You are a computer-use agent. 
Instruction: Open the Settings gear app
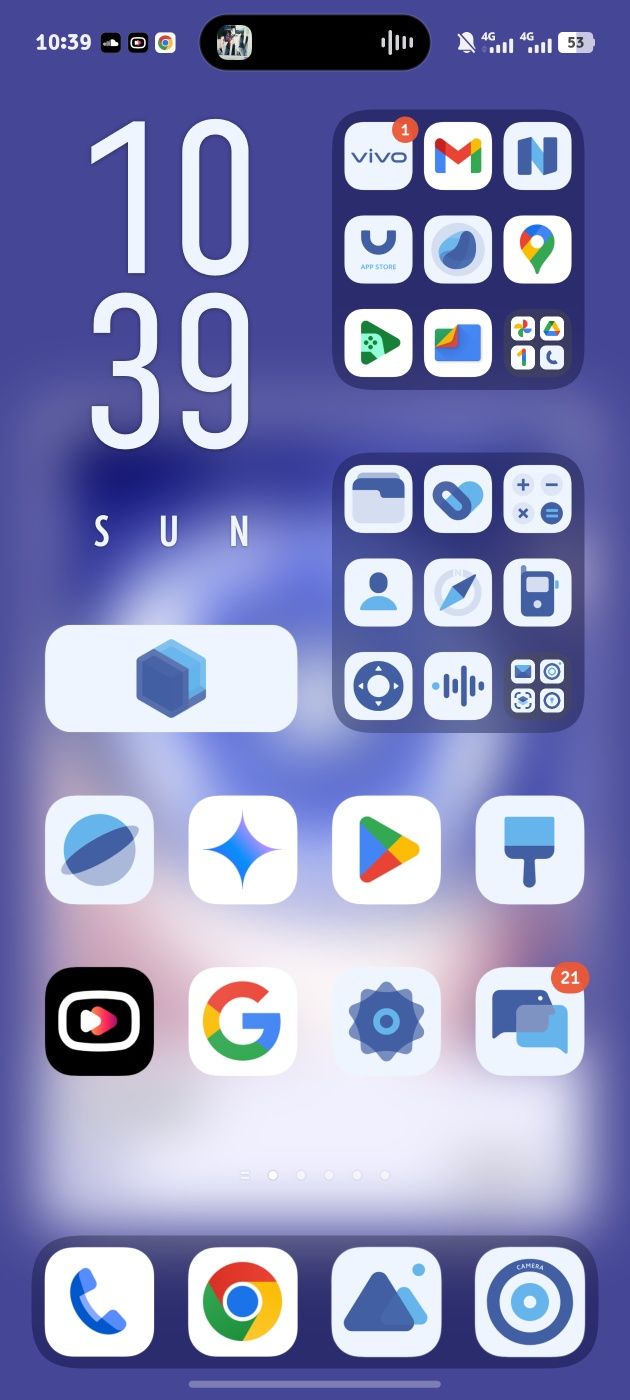(x=386, y=1021)
